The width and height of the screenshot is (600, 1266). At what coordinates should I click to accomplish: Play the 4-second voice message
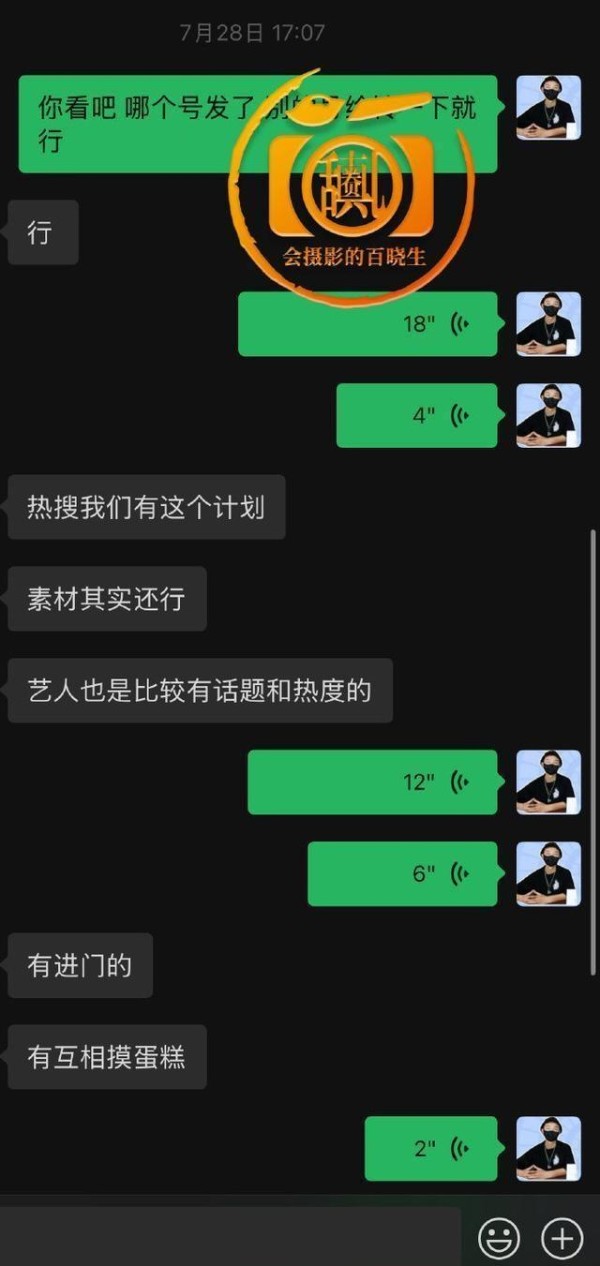[416, 415]
